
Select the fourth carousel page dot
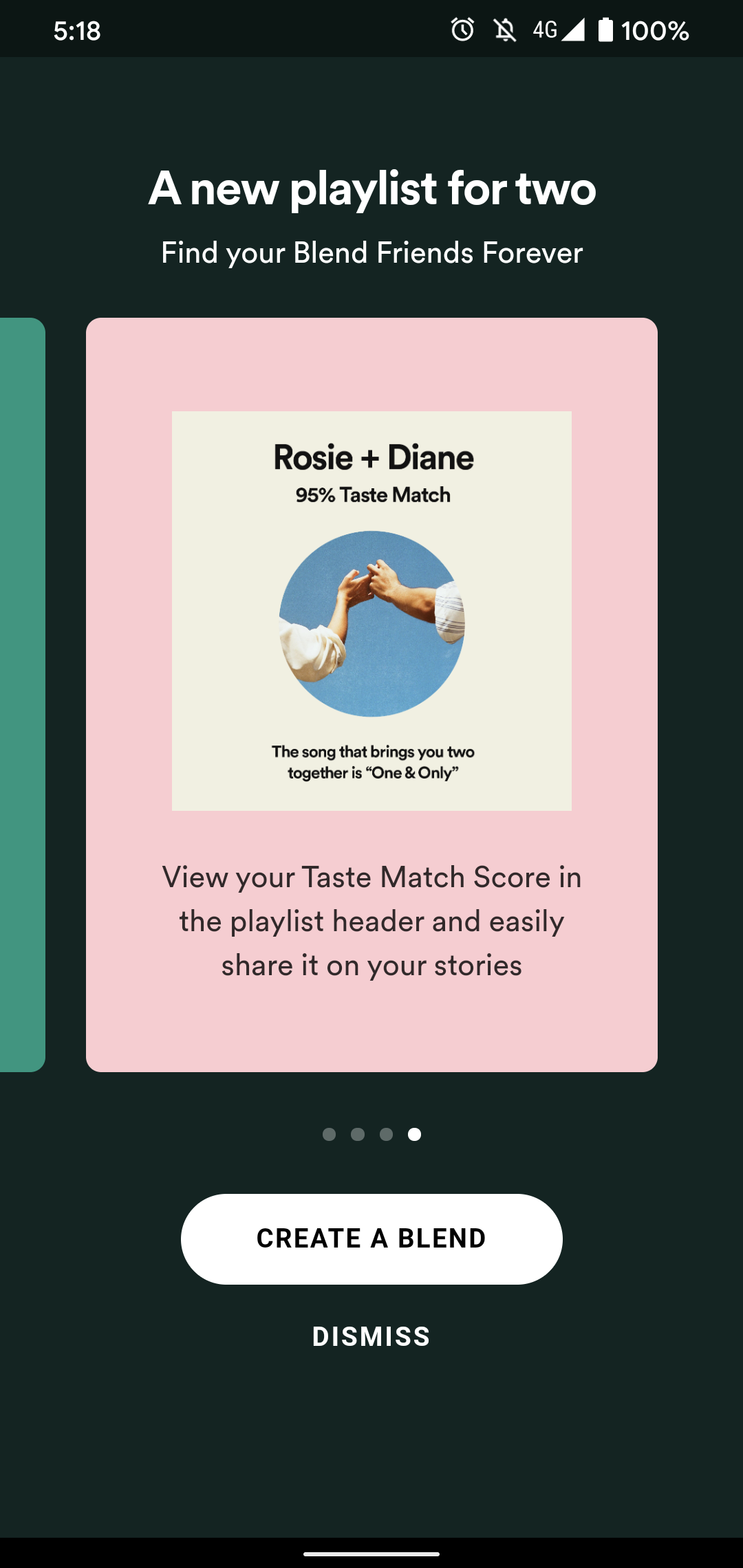pos(414,1135)
